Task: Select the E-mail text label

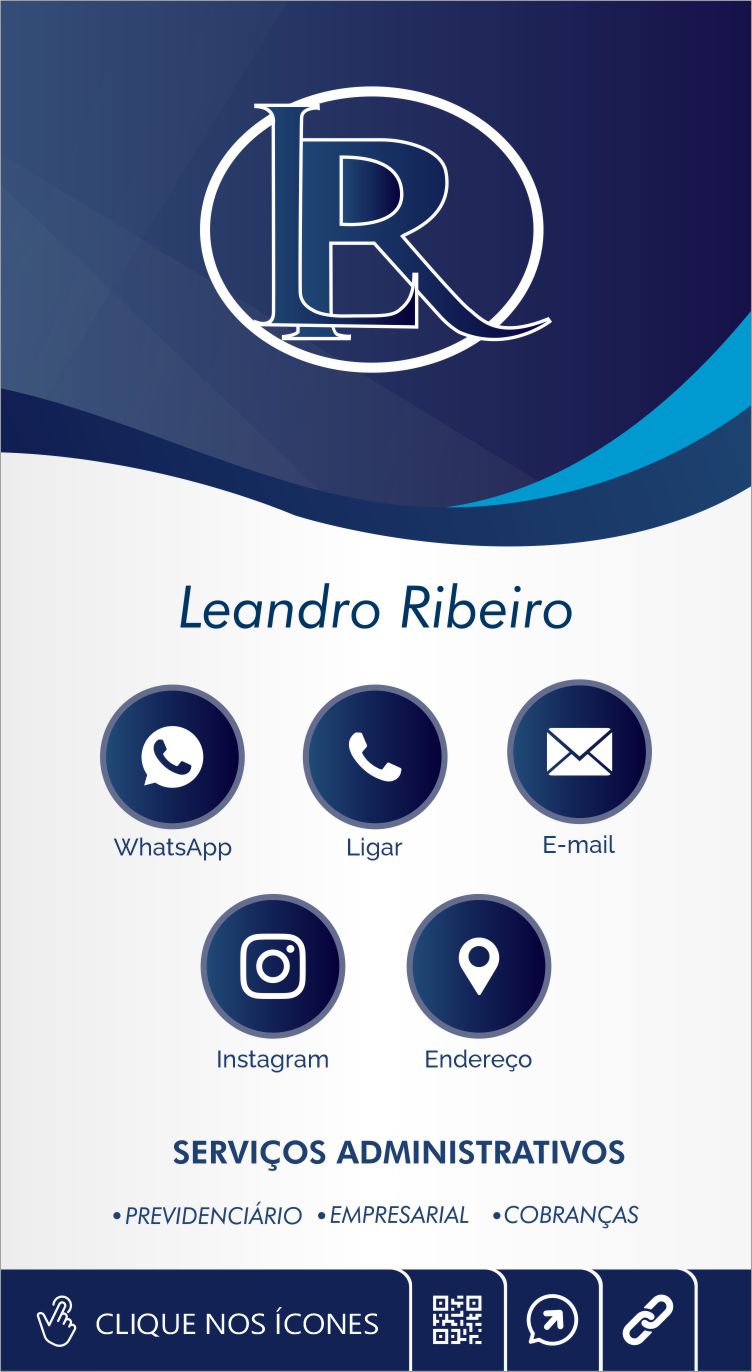Action: click(x=578, y=844)
